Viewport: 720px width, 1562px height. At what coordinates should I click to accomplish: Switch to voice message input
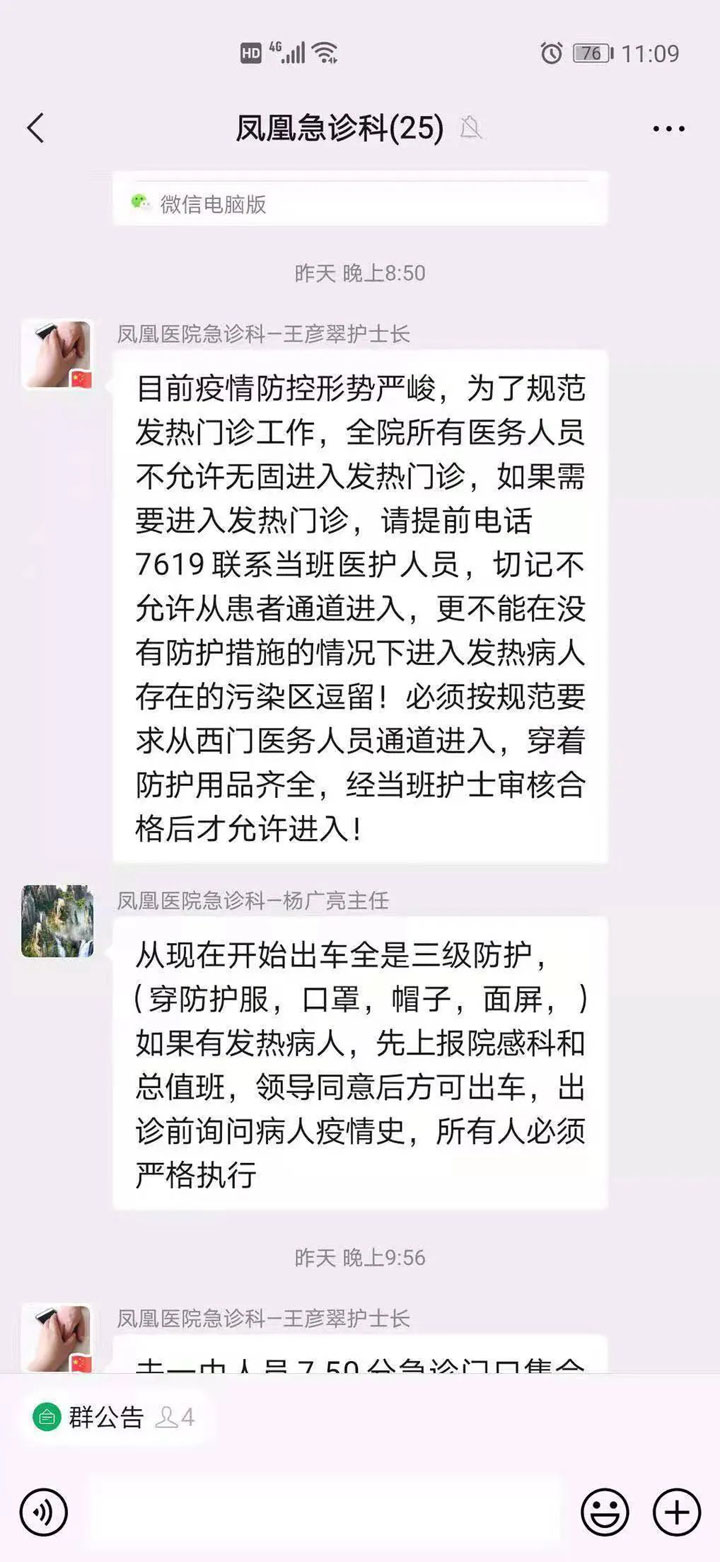44,1512
